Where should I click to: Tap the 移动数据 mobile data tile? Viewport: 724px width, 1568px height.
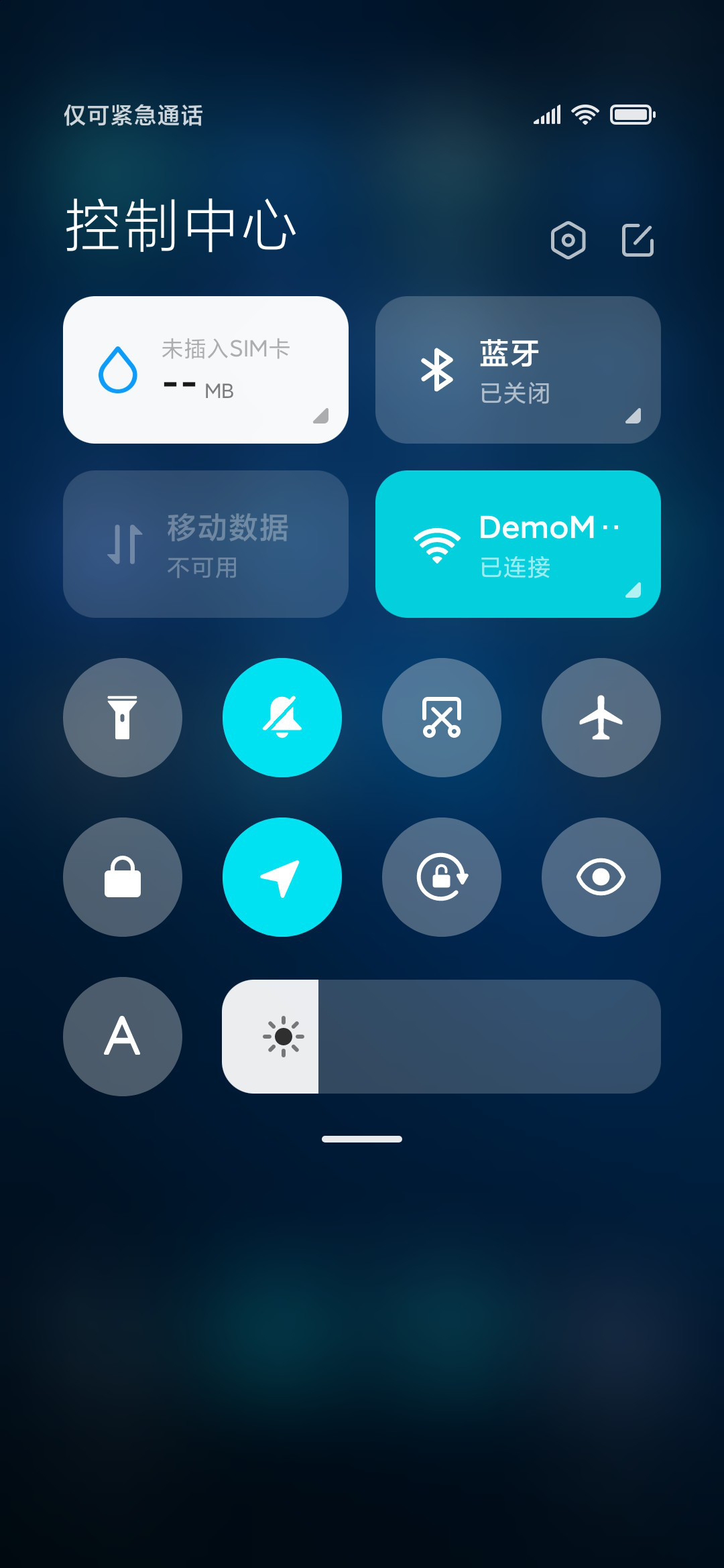(x=206, y=544)
